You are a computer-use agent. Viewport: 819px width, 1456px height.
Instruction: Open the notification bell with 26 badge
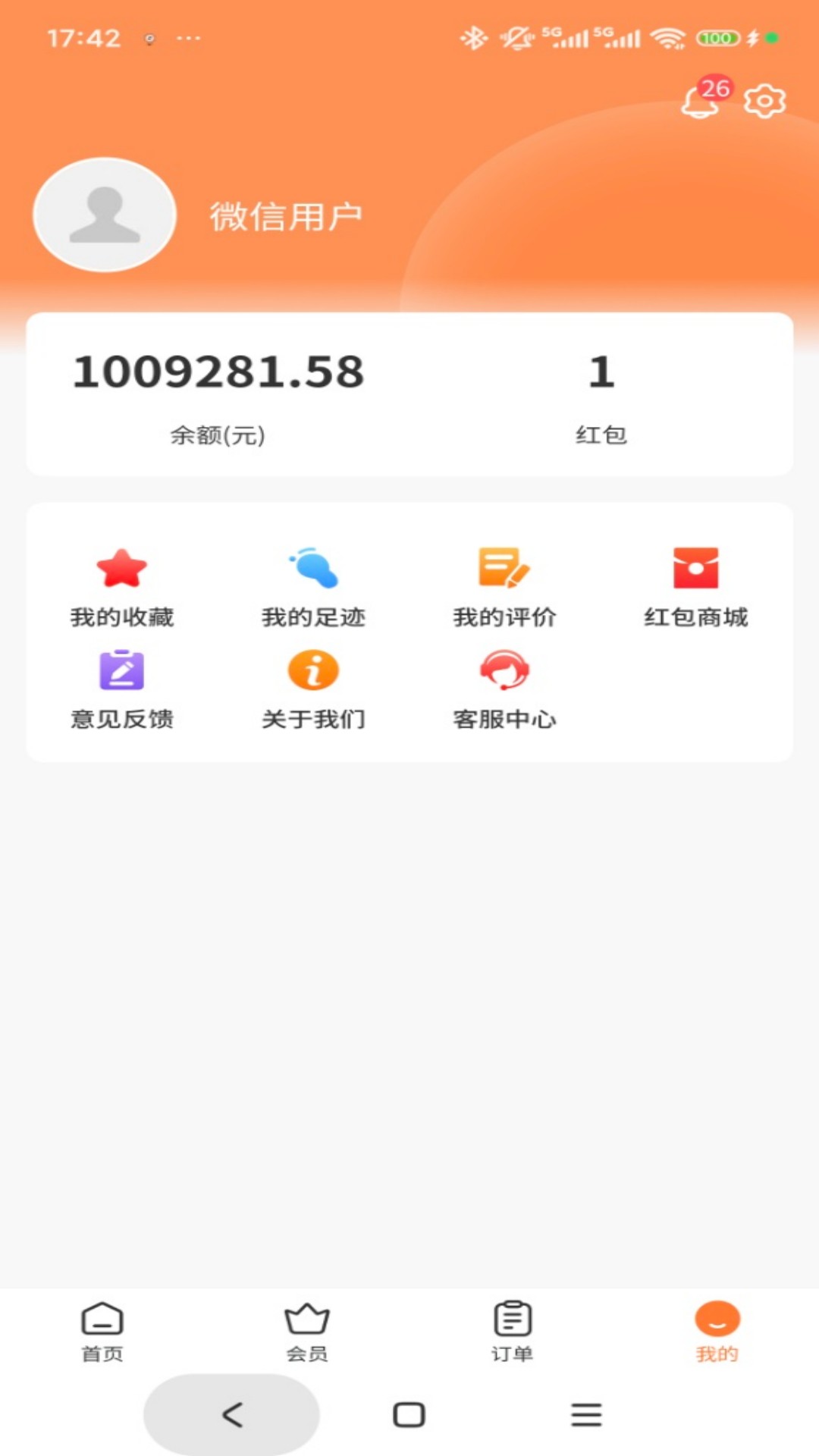(699, 102)
